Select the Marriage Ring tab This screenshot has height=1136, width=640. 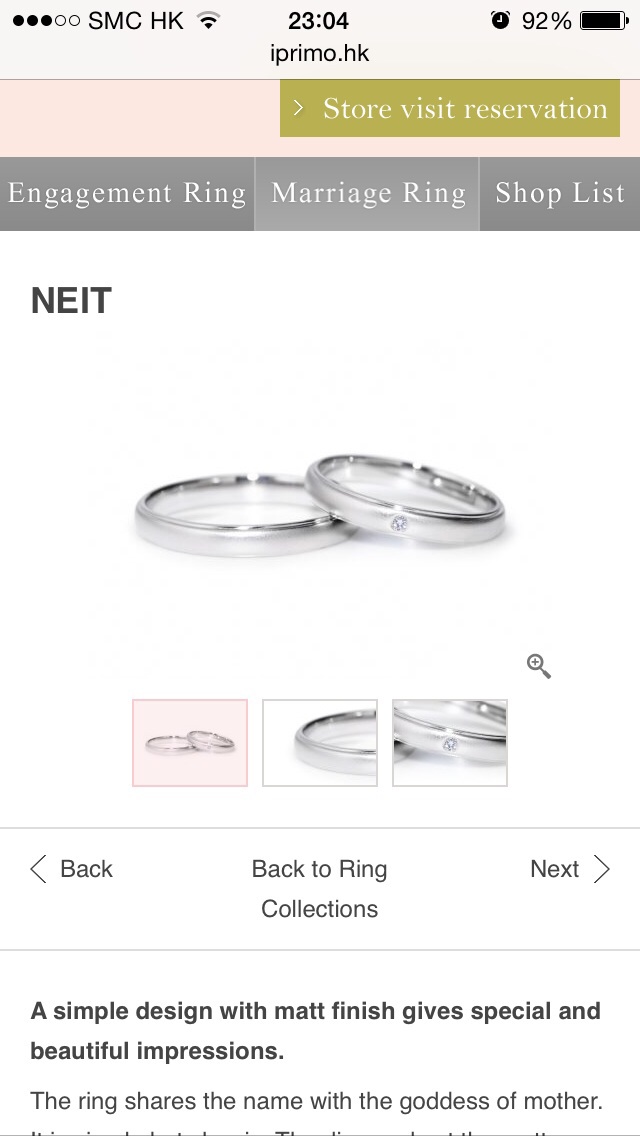click(x=368, y=194)
